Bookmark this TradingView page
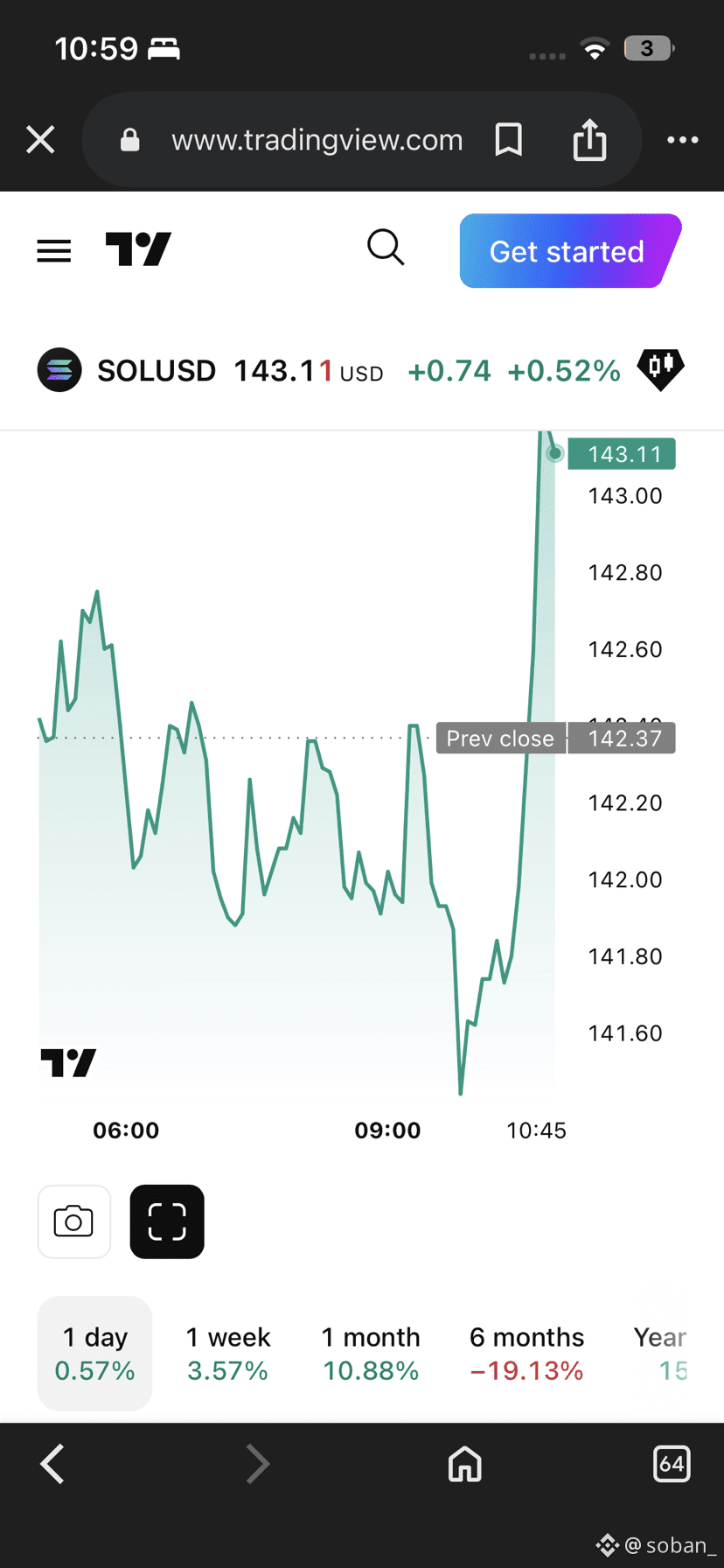The width and height of the screenshot is (724, 1568). 508,139
